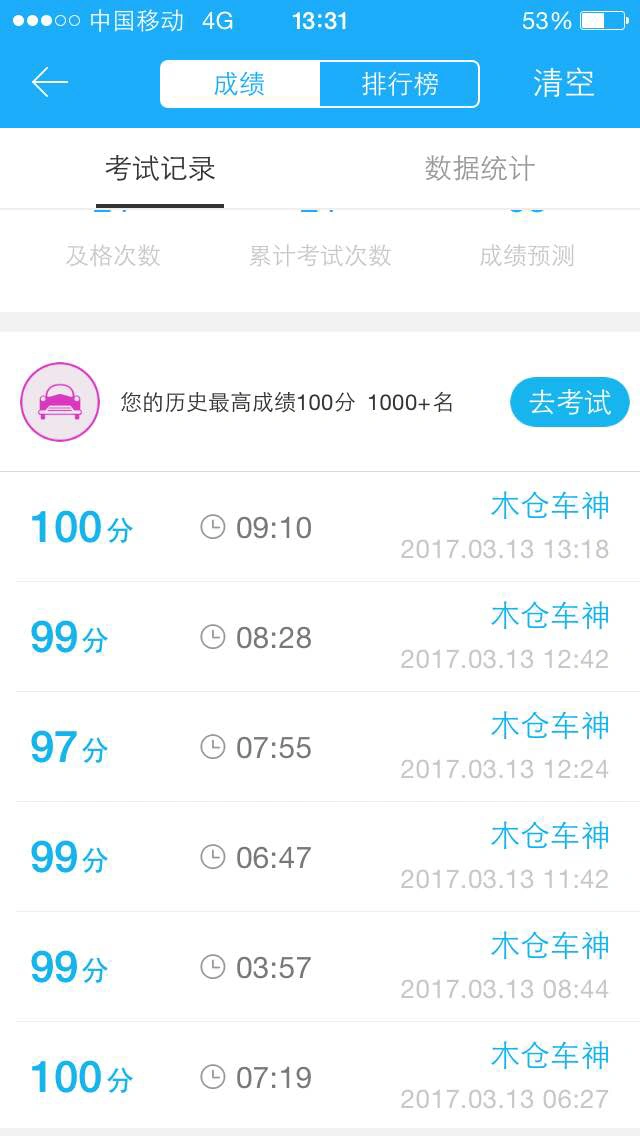Image resolution: width=640 pixels, height=1136 pixels.
Task: Open the 99分 record from 12:42
Action: (x=320, y=637)
